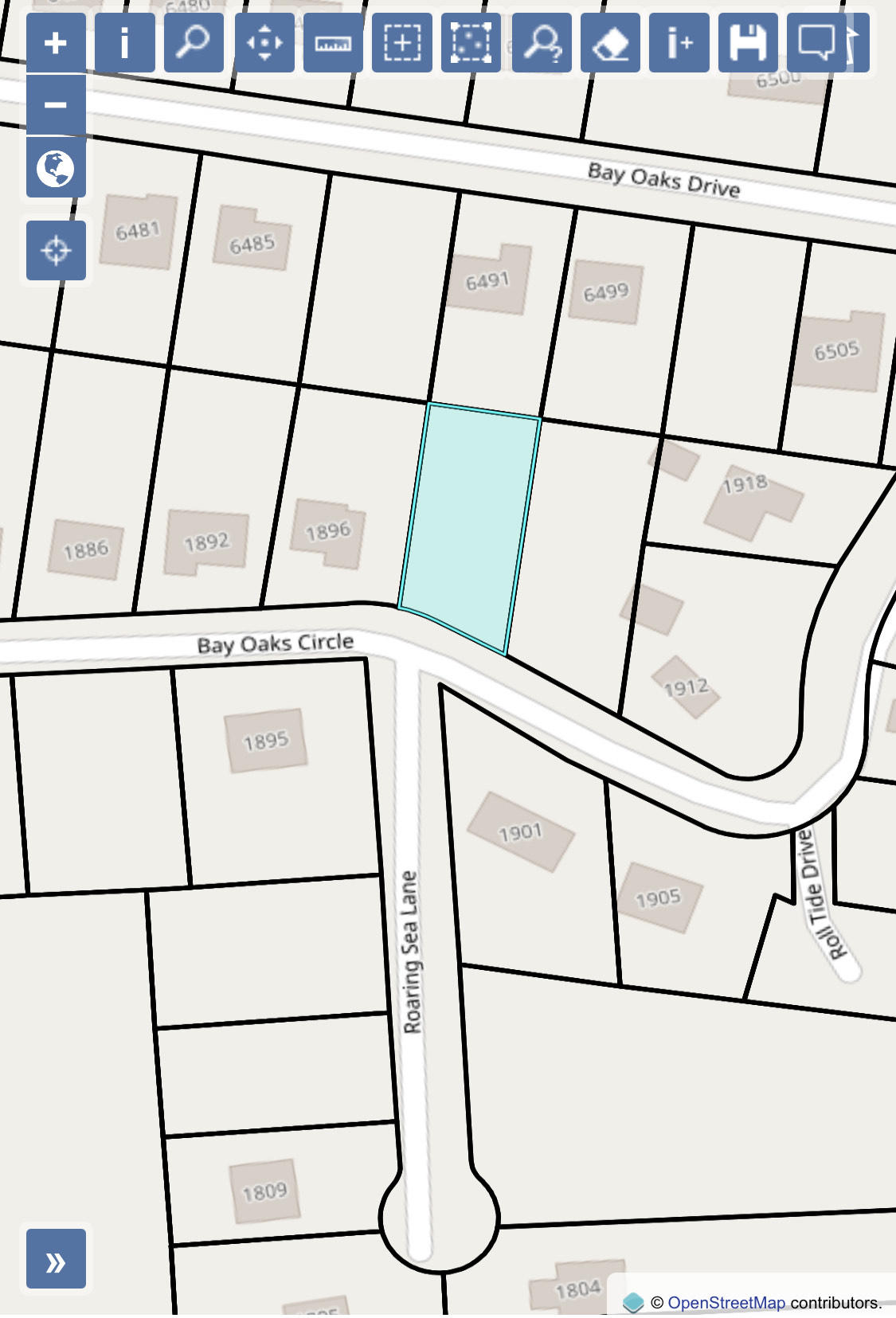Open the magnifier search tool
The width and height of the screenshot is (896, 1318).
click(x=194, y=43)
